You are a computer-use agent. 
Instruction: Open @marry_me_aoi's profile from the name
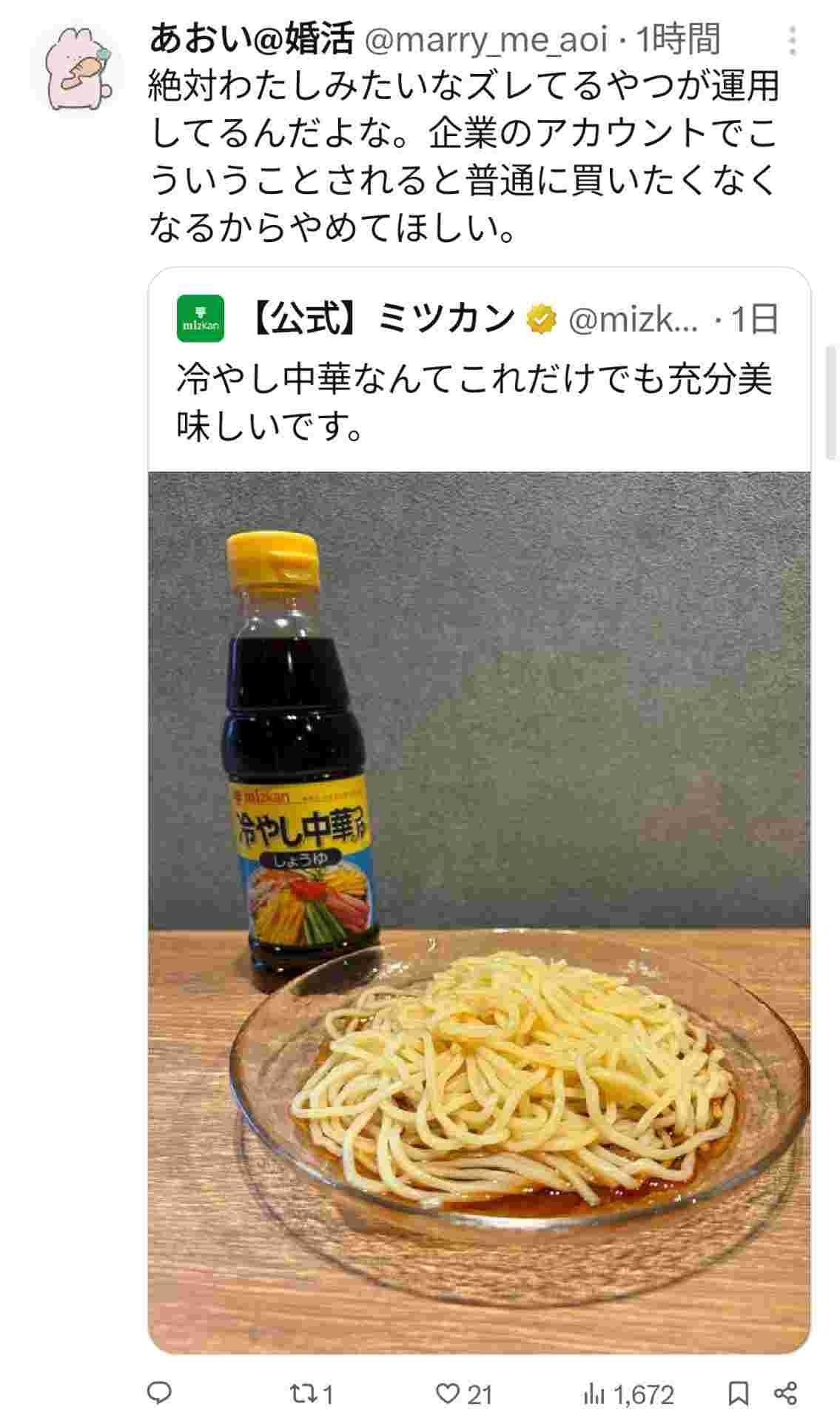(251, 40)
